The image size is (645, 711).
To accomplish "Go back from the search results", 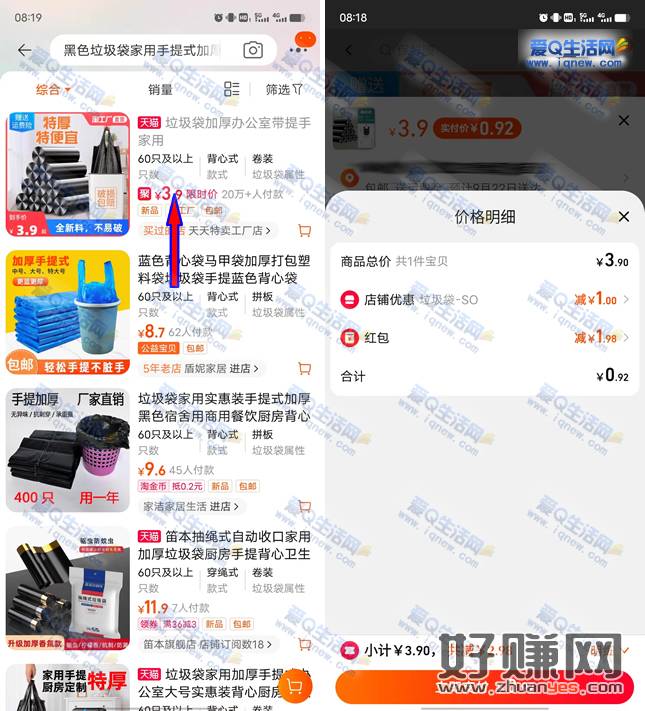I will tap(24, 50).
